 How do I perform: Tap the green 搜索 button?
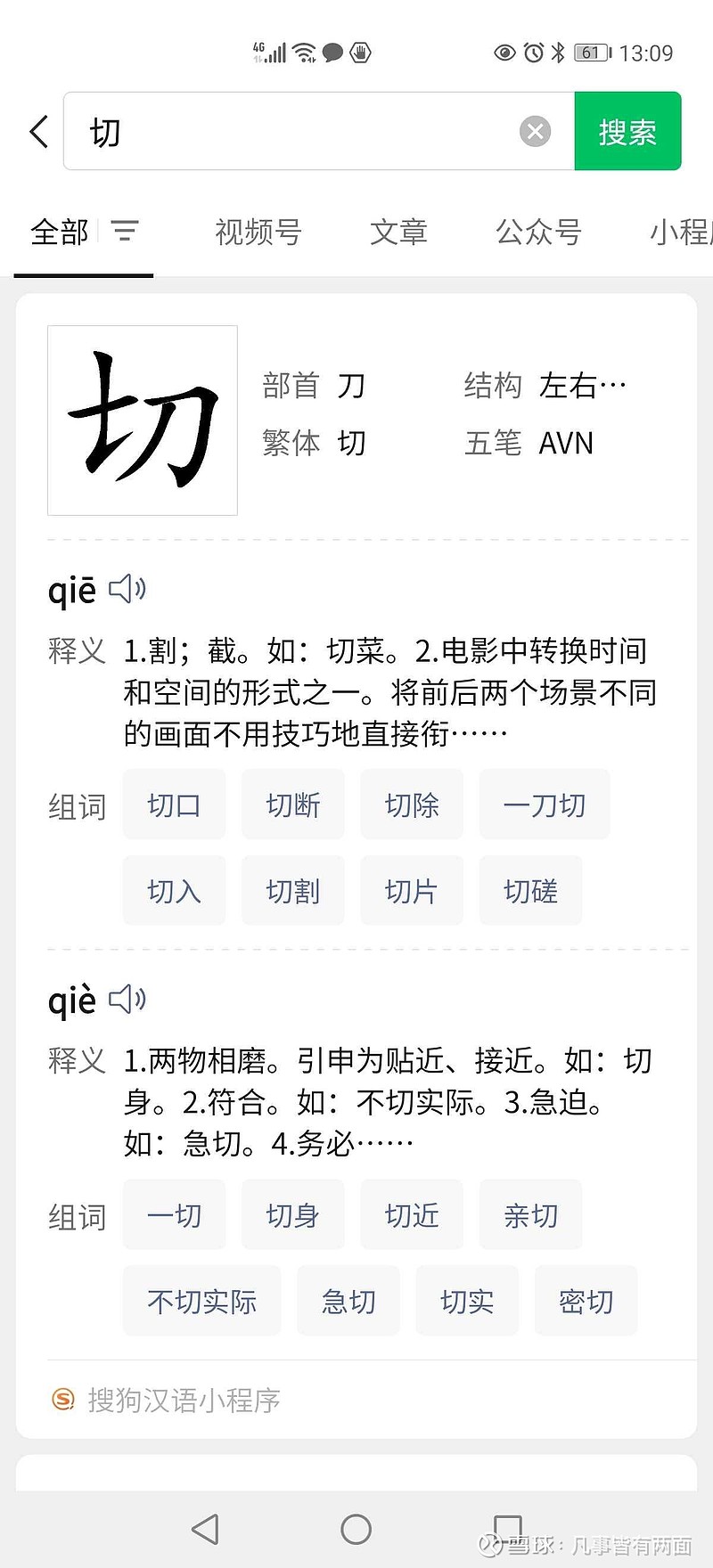(x=627, y=131)
